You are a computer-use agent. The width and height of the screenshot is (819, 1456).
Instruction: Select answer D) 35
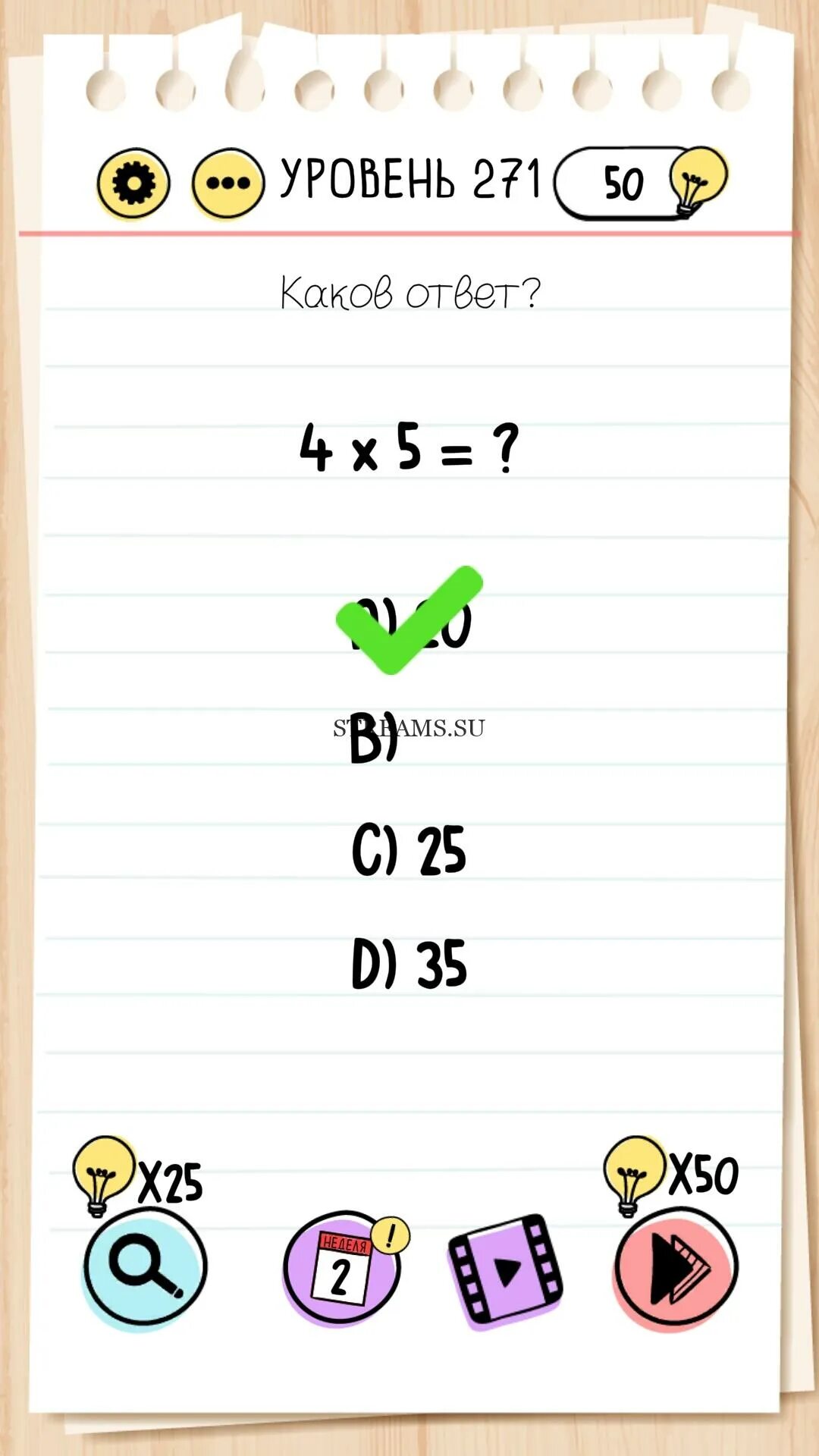pyautogui.click(x=409, y=964)
